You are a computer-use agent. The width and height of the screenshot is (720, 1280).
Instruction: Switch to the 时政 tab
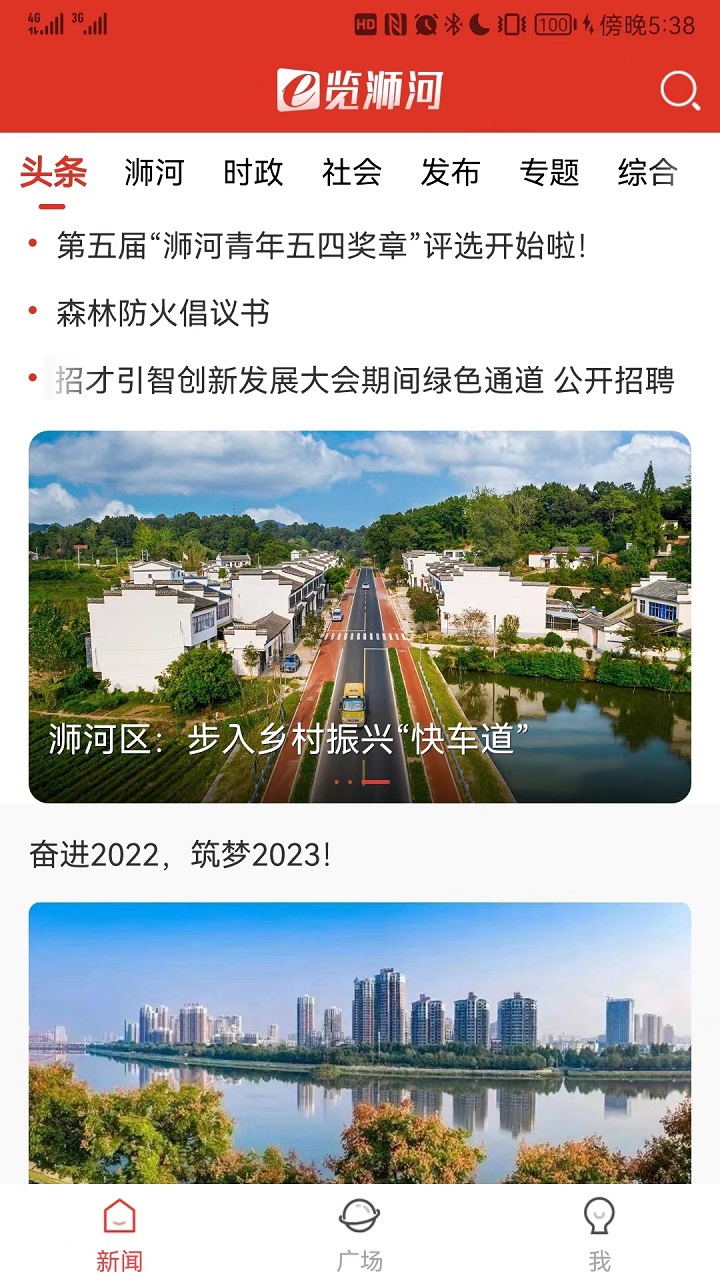(254, 173)
